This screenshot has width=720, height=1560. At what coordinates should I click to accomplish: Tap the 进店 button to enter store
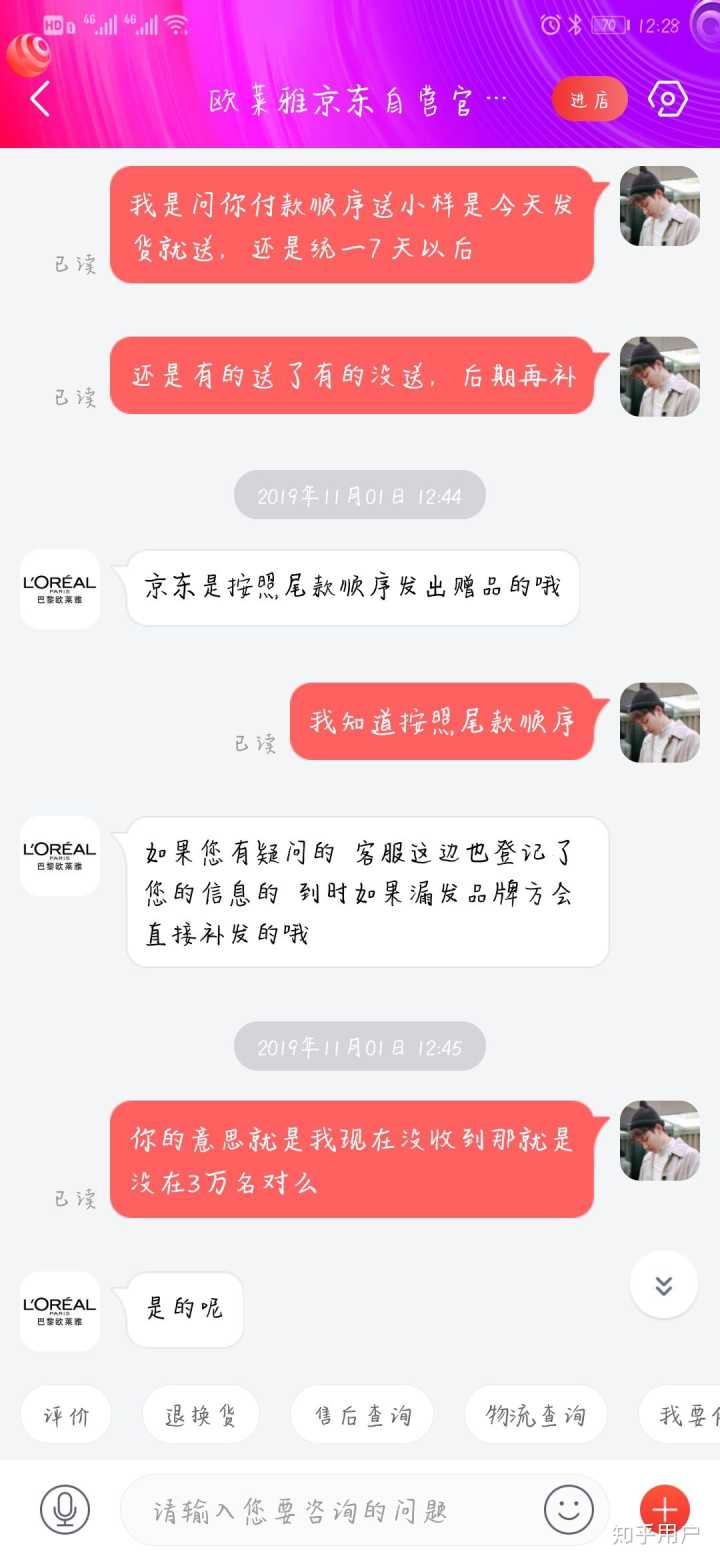pos(589,100)
